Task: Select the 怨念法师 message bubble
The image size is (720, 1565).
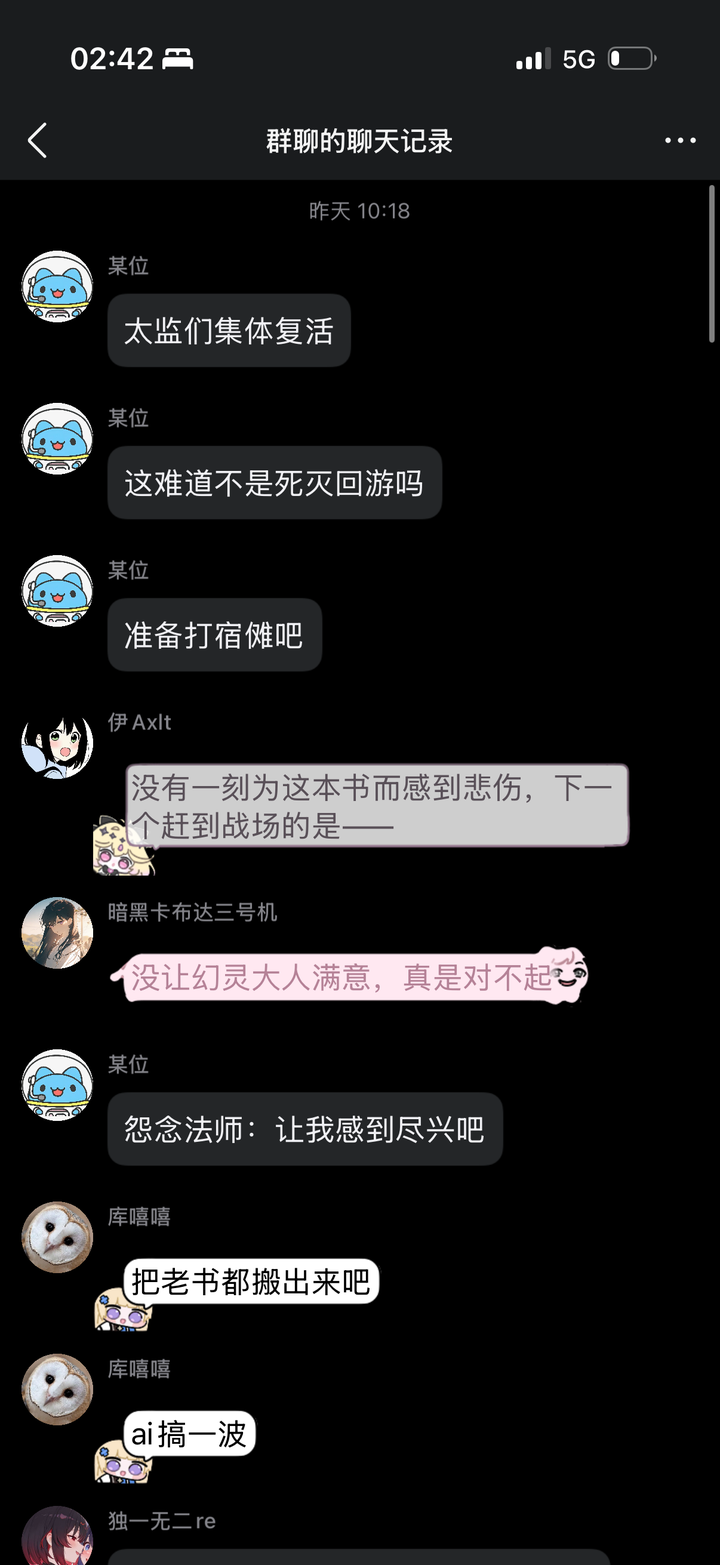Action: [x=304, y=1129]
